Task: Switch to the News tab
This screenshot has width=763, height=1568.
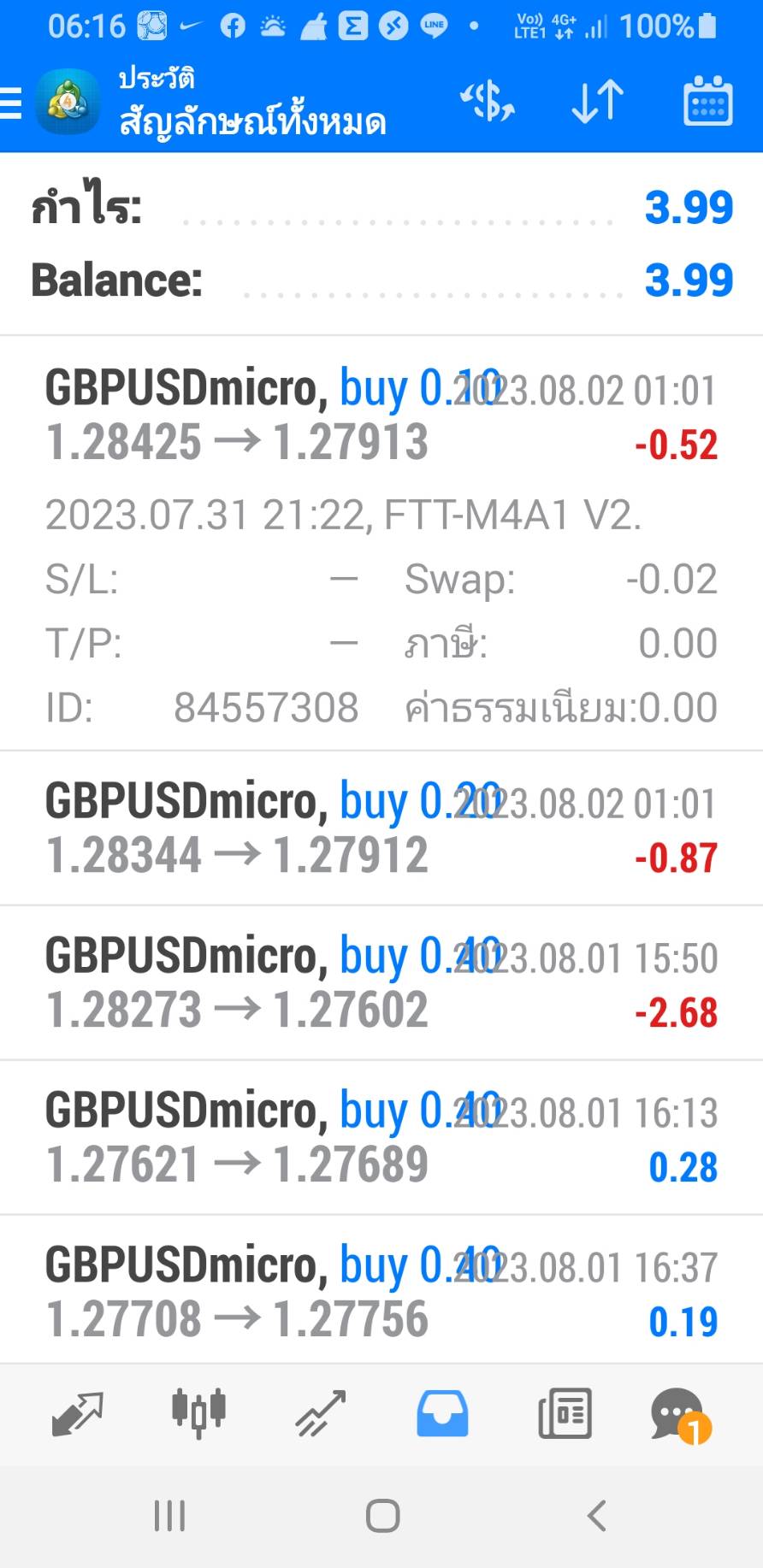Action: [565, 1414]
